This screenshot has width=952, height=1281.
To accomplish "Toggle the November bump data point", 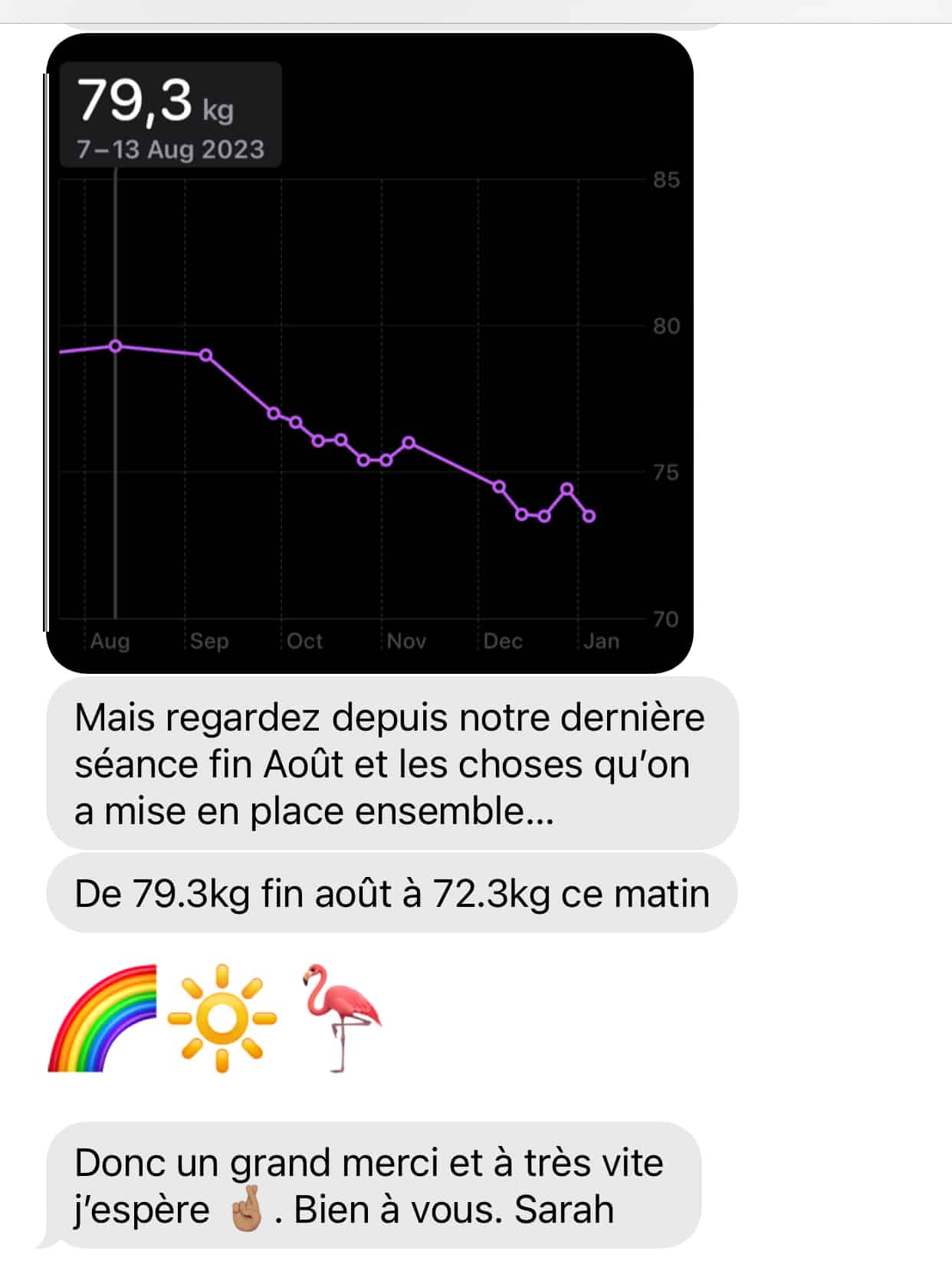I will (408, 442).
